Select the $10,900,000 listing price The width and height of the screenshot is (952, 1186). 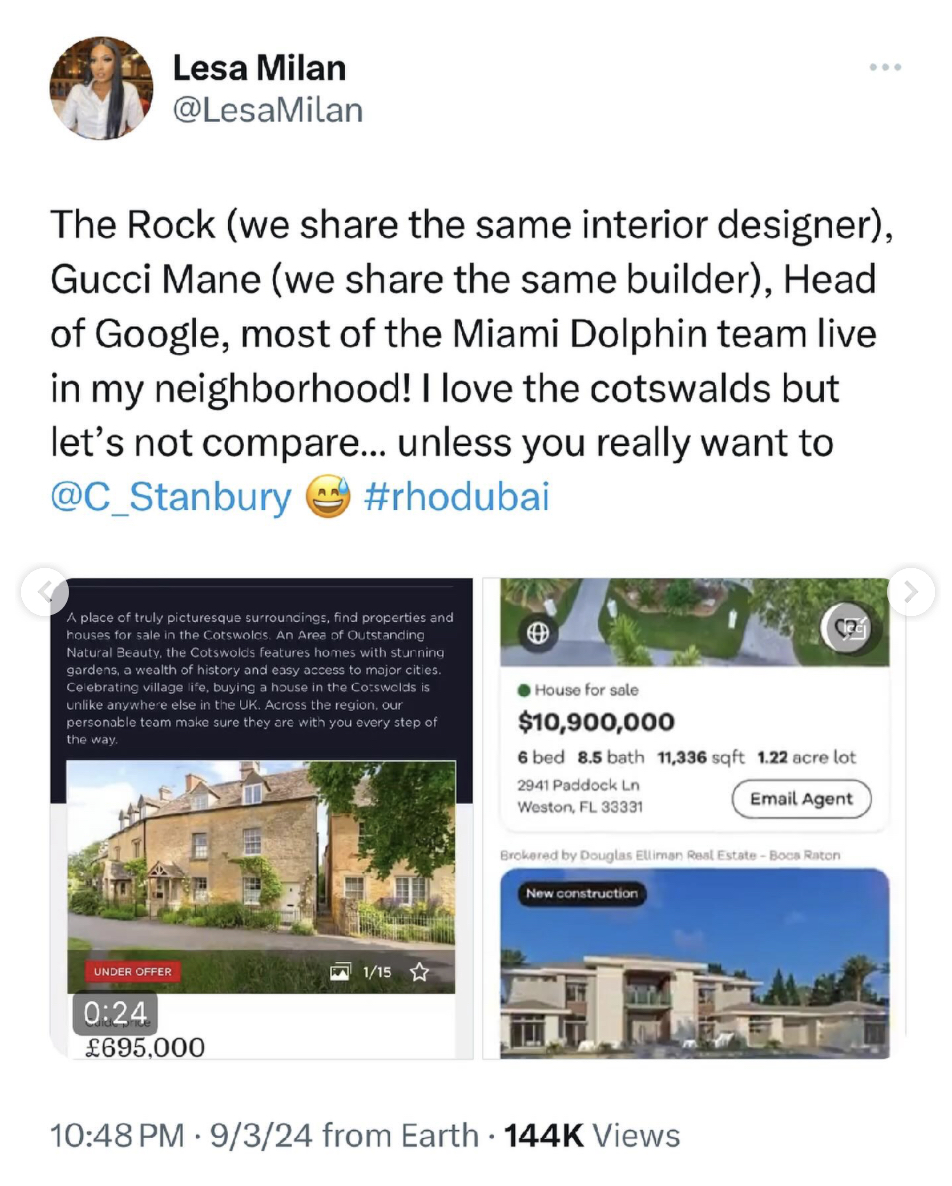596,722
